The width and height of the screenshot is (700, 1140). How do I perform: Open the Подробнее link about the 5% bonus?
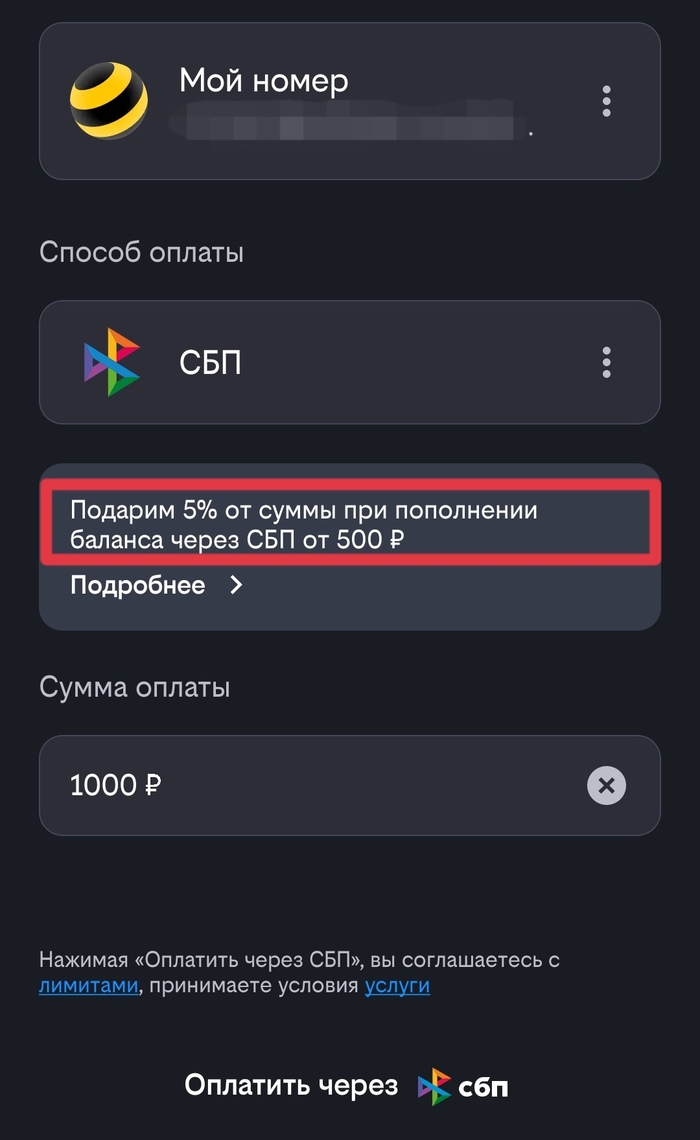[157, 586]
